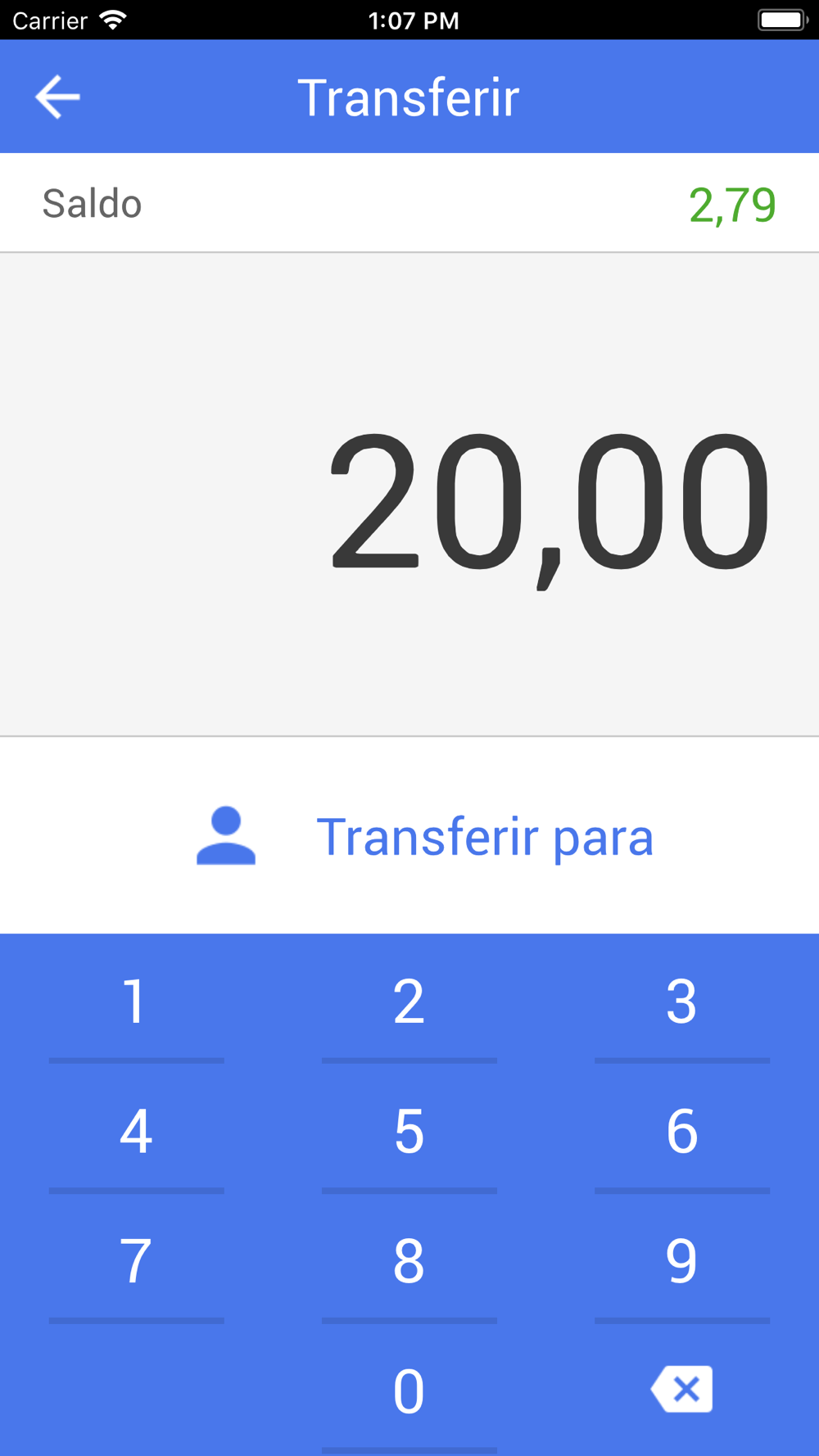Add a 0 to the amount
819x1456 pixels.
click(409, 1390)
